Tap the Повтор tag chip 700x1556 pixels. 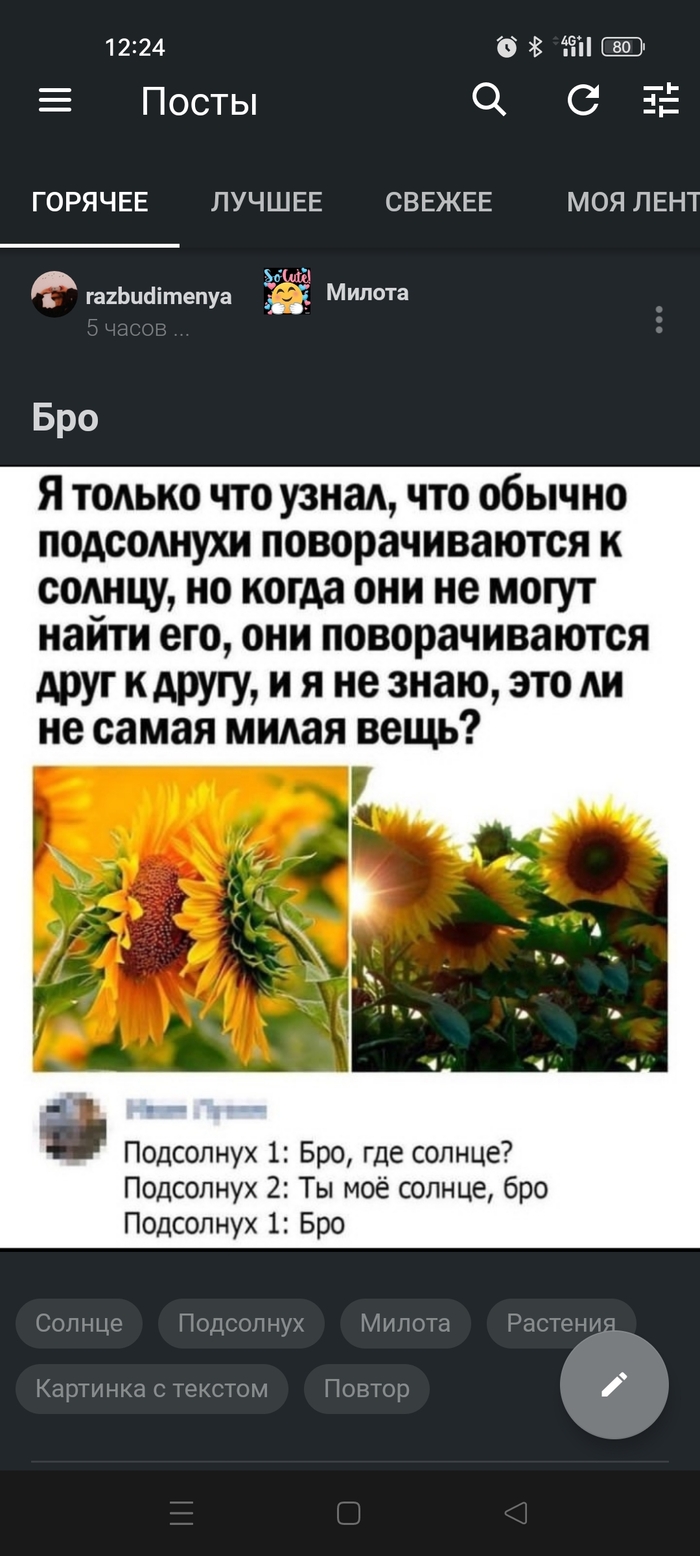[x=366, y=1388]
